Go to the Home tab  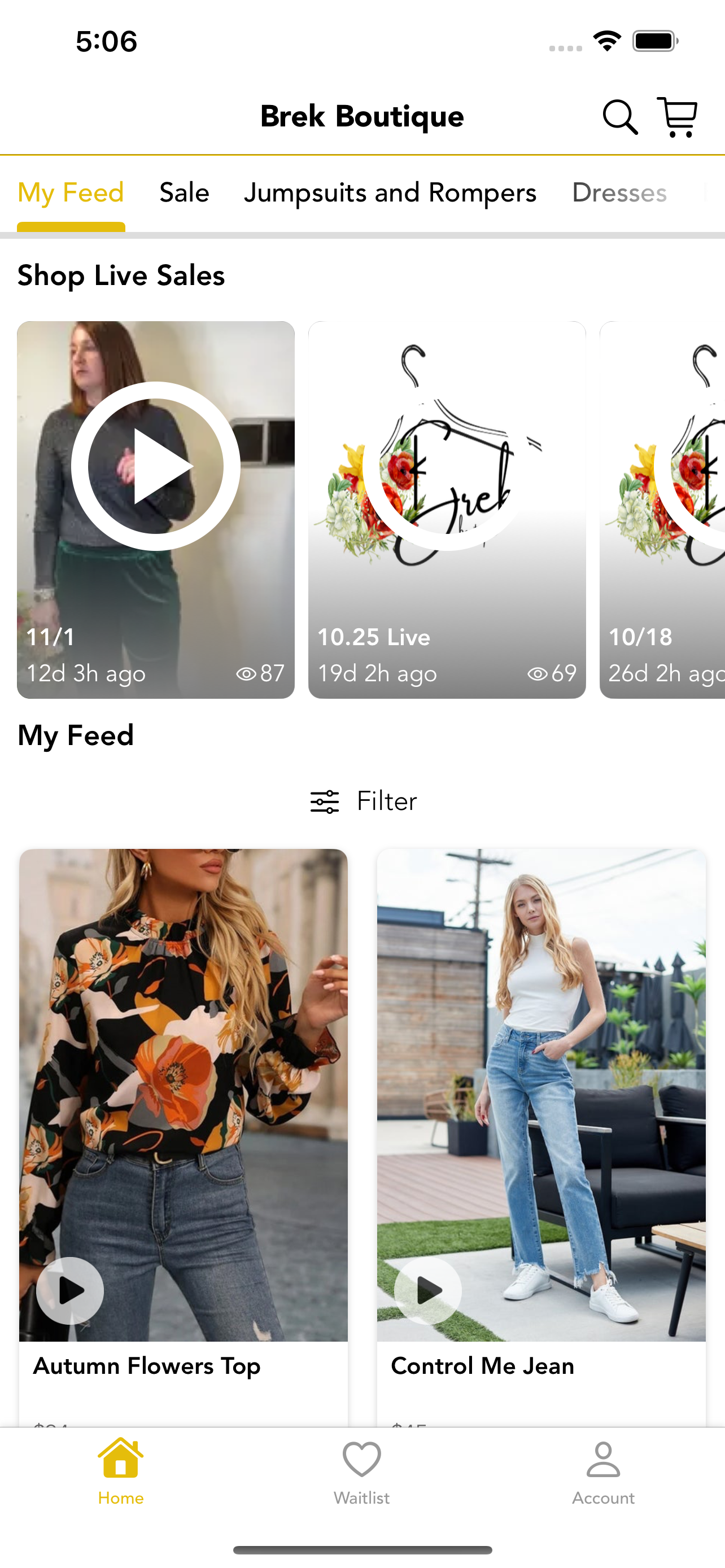coord(120,1471)
